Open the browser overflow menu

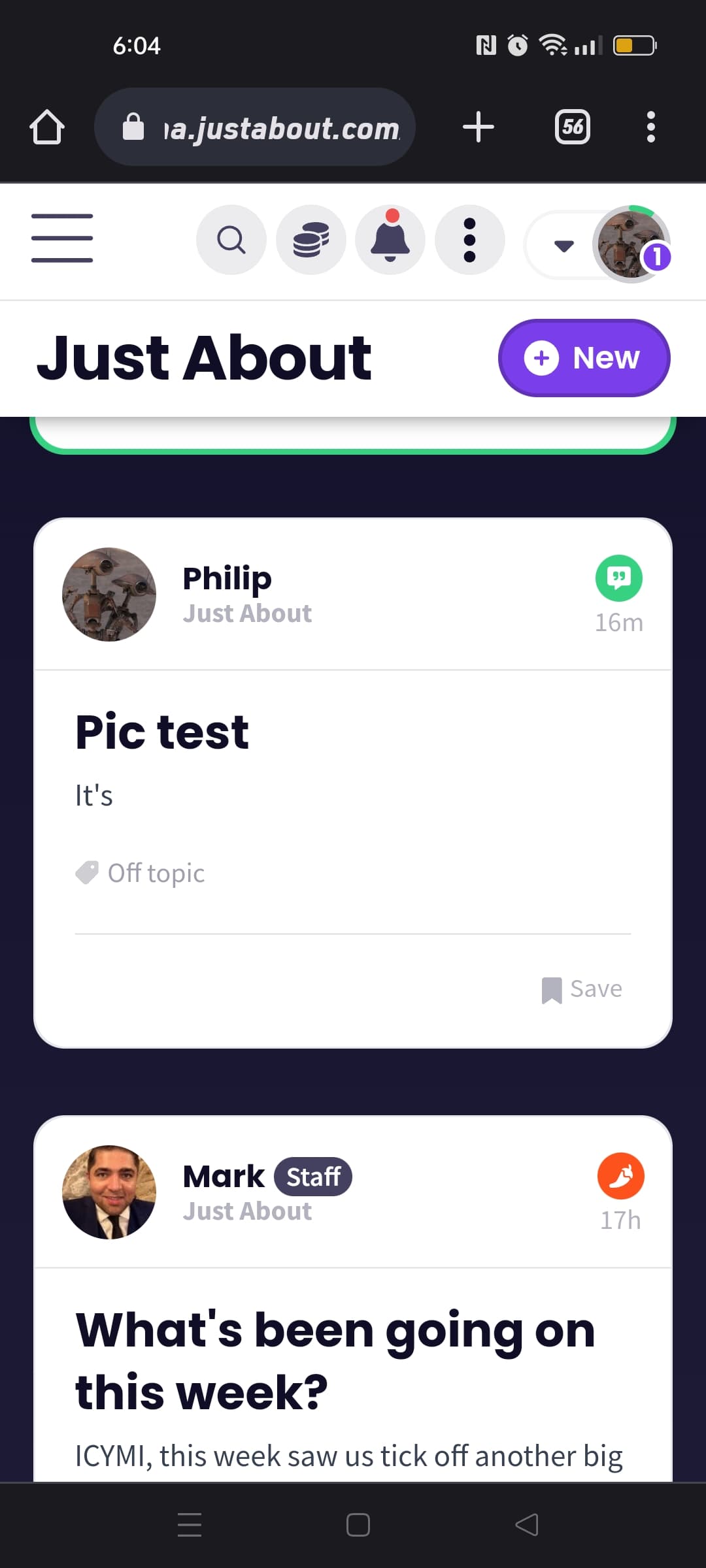(x=650, y=127)
